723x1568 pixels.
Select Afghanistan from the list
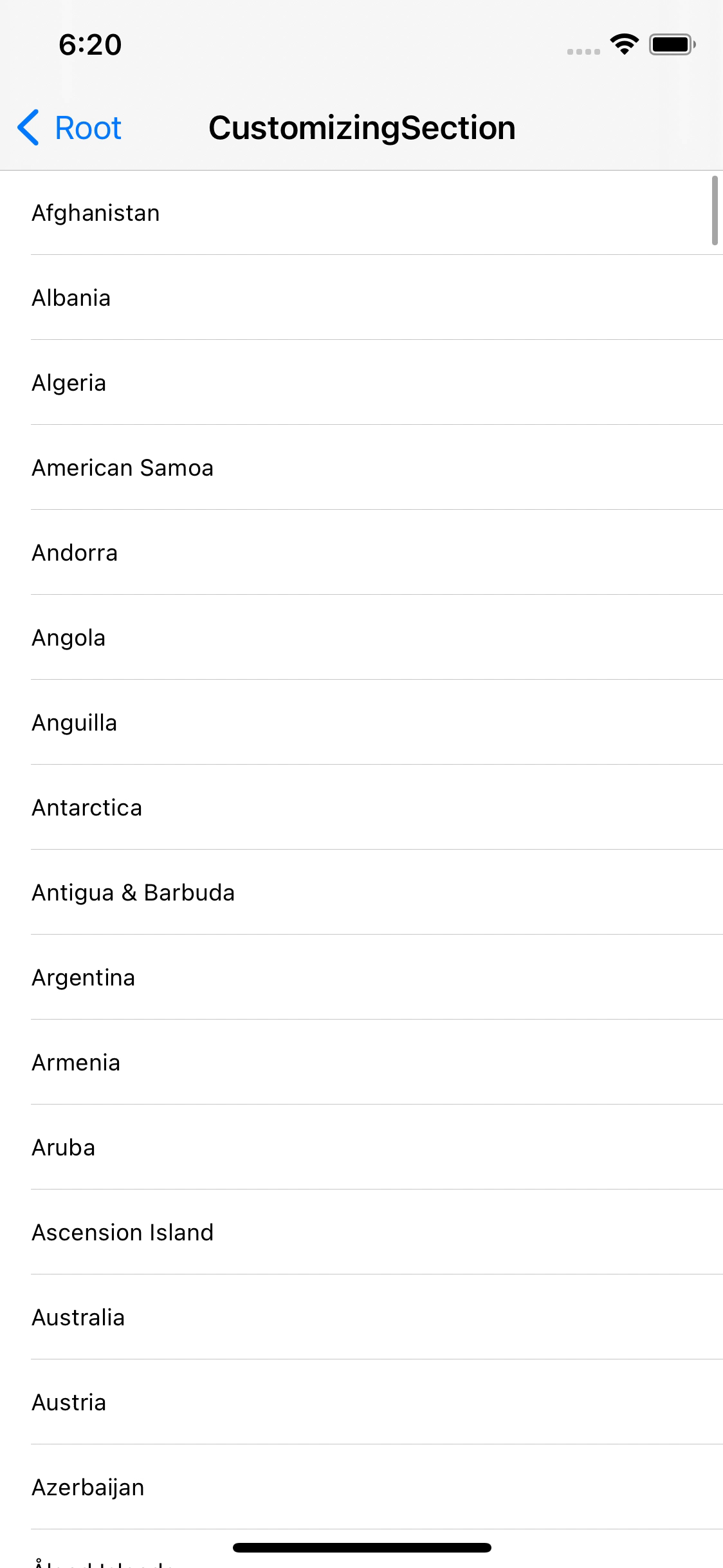coord(96,213)
